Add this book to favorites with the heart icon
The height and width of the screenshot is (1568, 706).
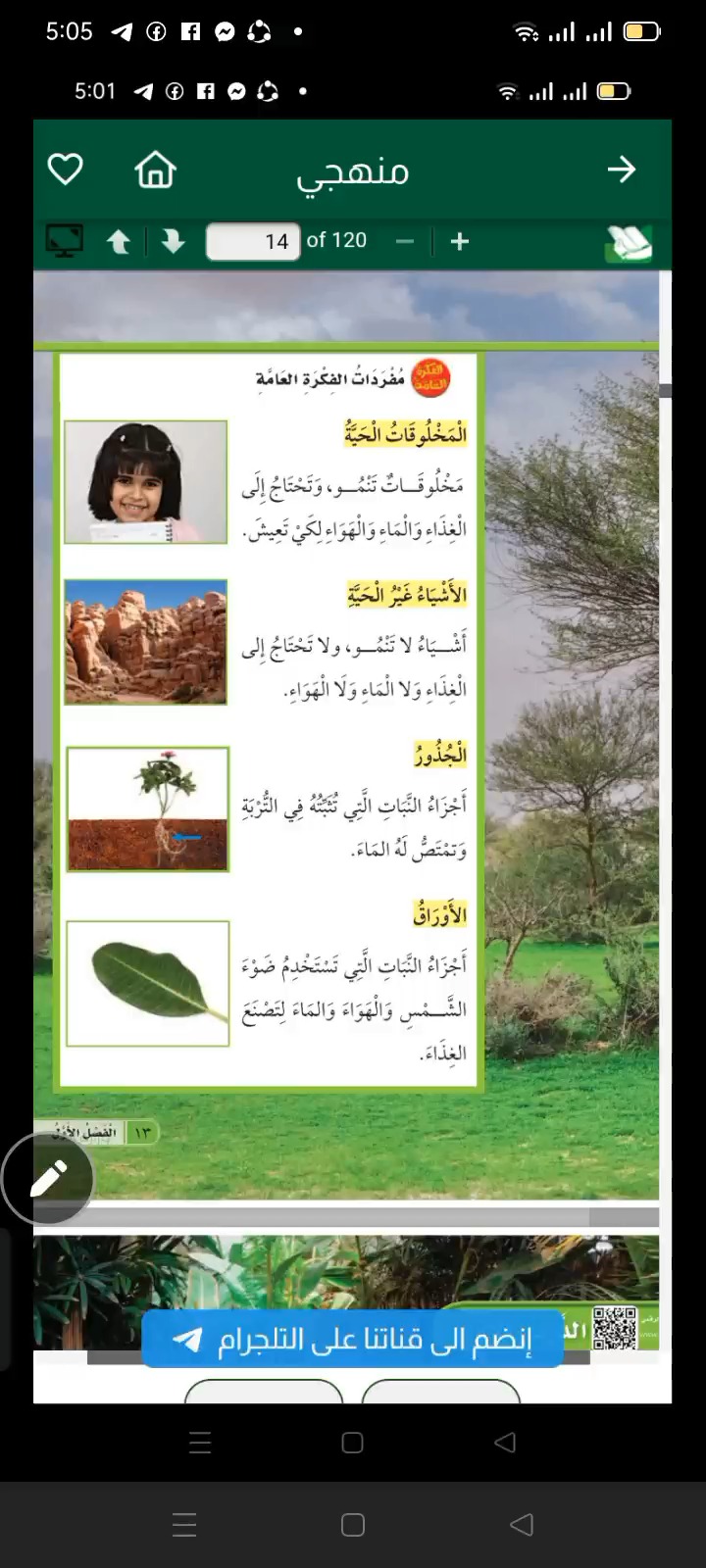pos(66,170)
